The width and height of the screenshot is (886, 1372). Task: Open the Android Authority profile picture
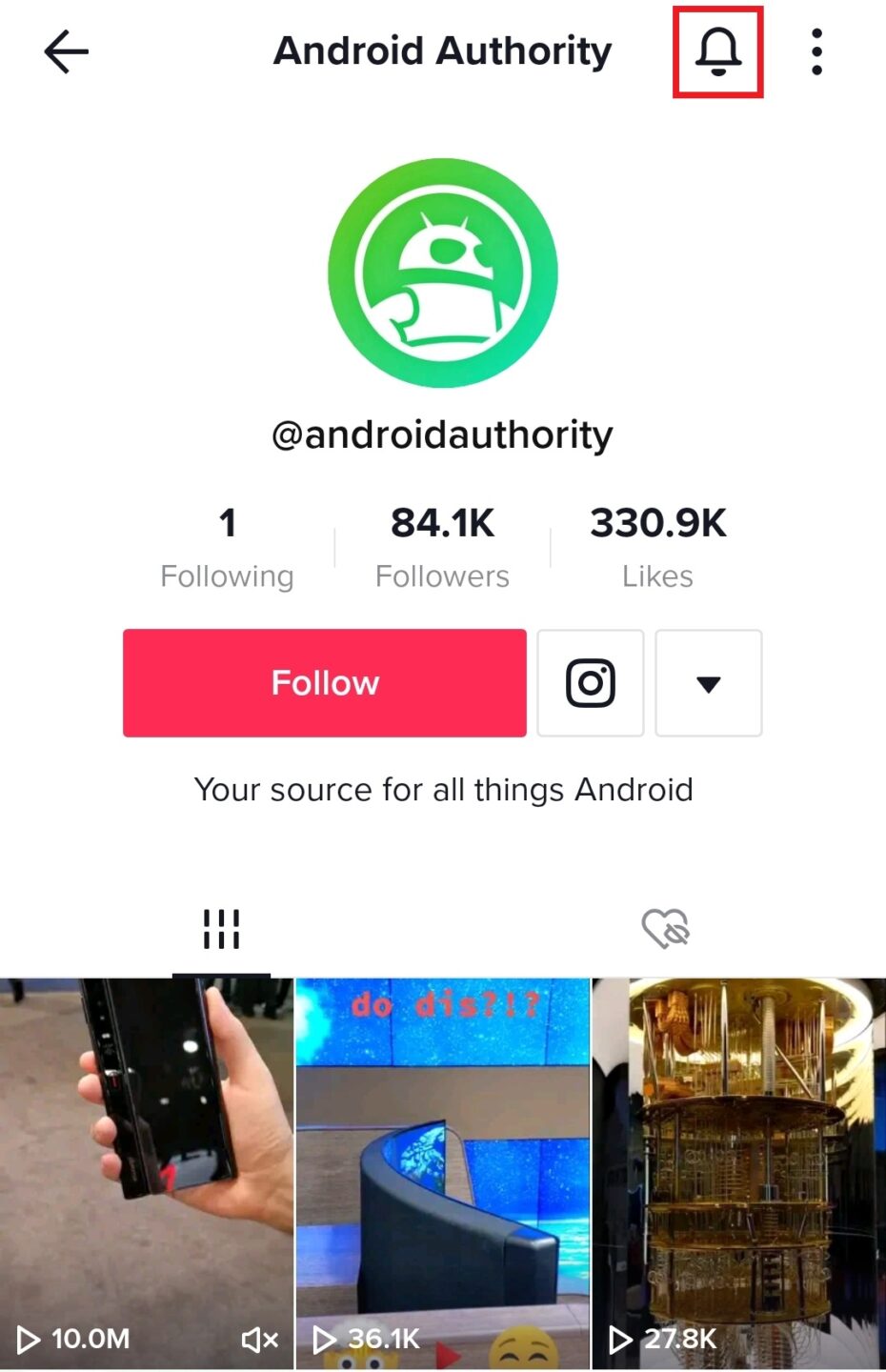442,273
